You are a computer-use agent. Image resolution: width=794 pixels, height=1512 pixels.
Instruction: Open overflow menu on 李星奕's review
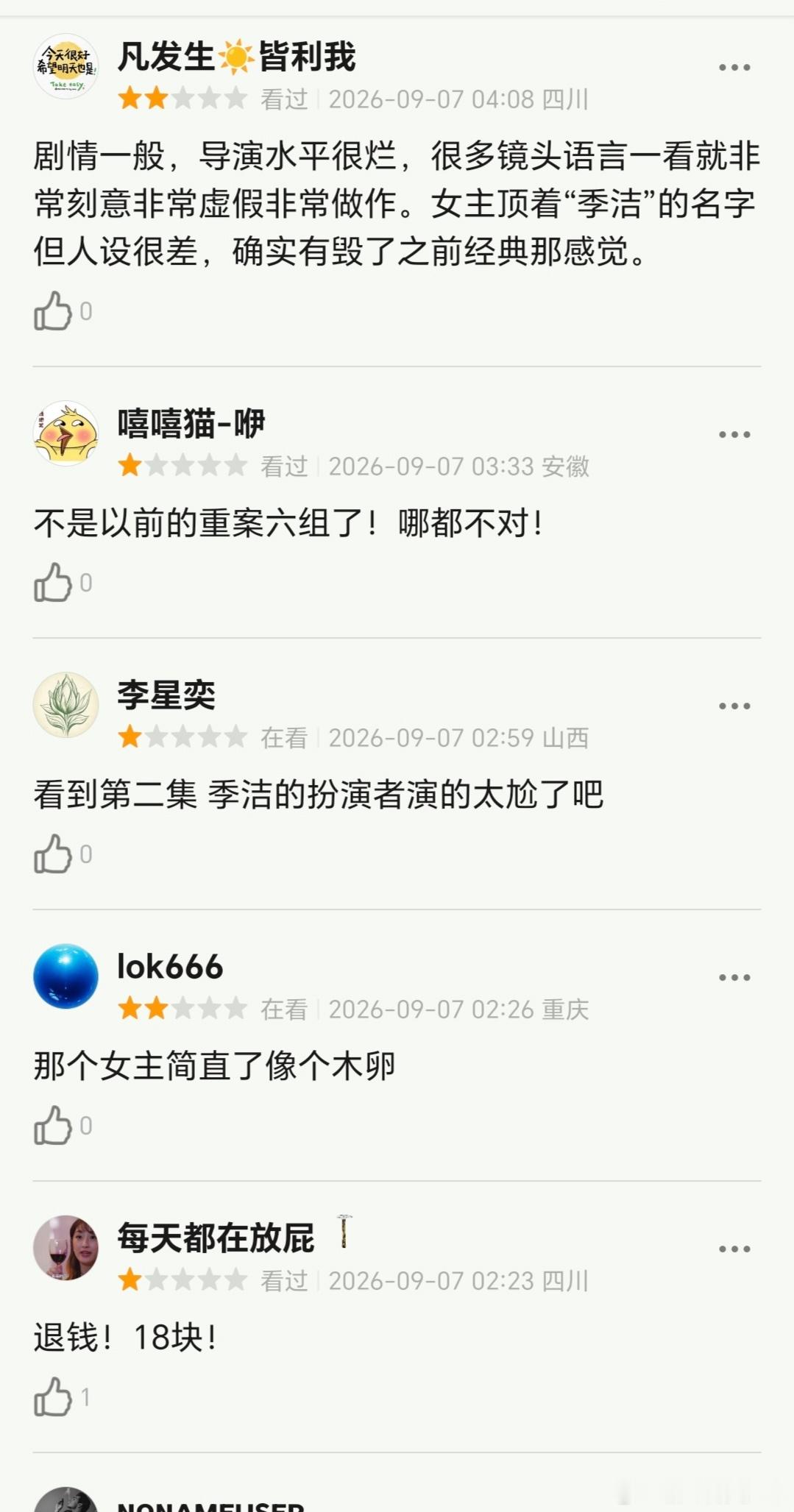[734, 706]
